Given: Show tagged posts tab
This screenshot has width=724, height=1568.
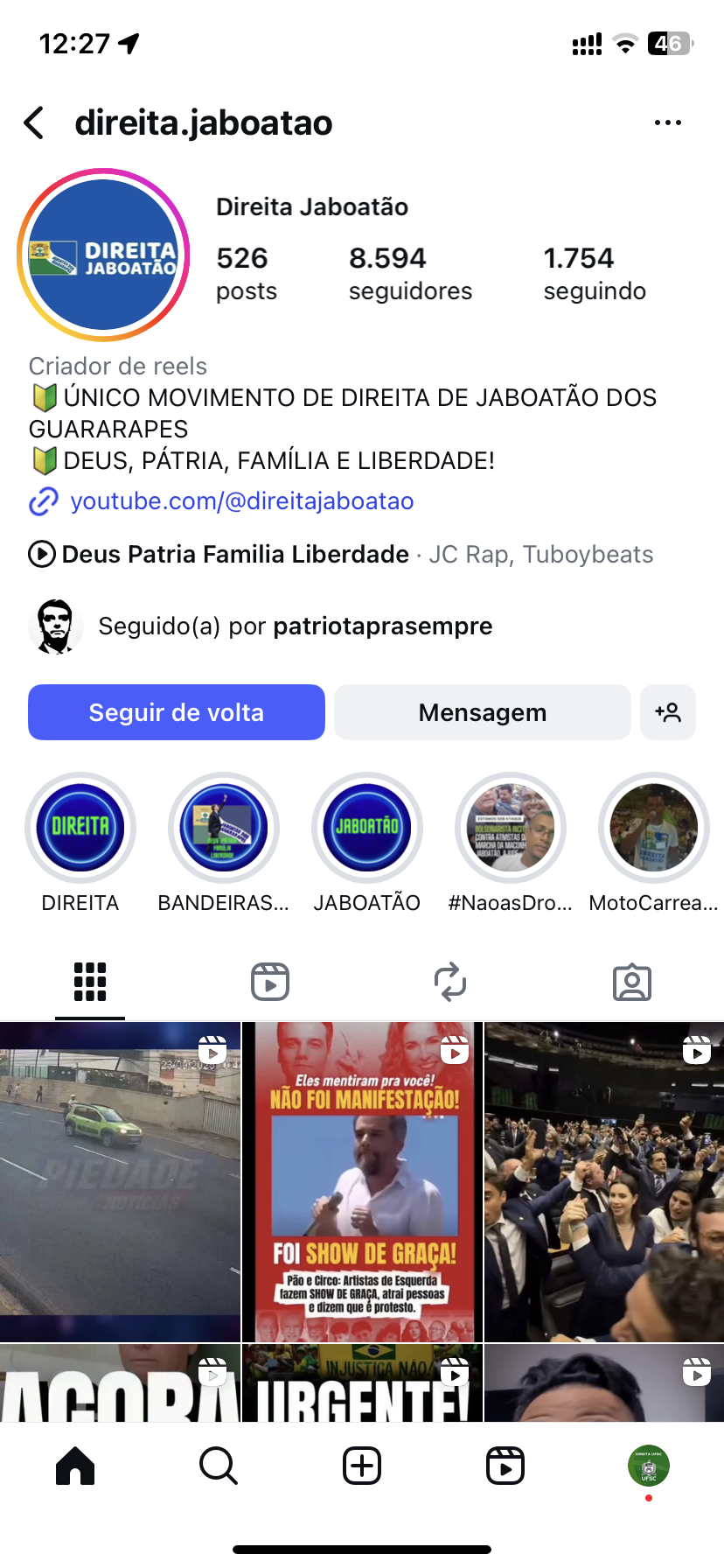Looking at the screenshot, I should coord(632,982).
